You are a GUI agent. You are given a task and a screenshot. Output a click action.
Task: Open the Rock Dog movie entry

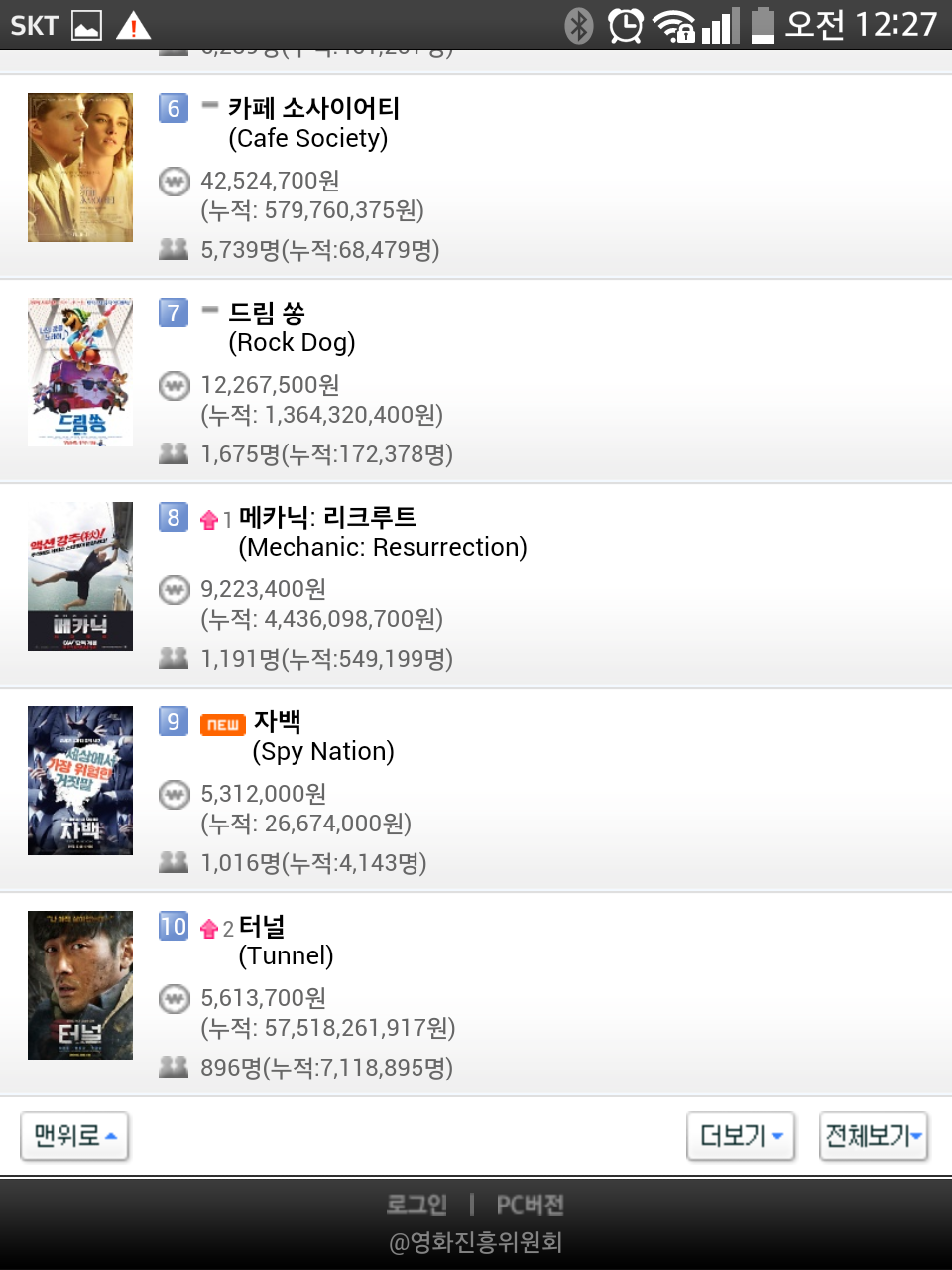pos(292,327)
